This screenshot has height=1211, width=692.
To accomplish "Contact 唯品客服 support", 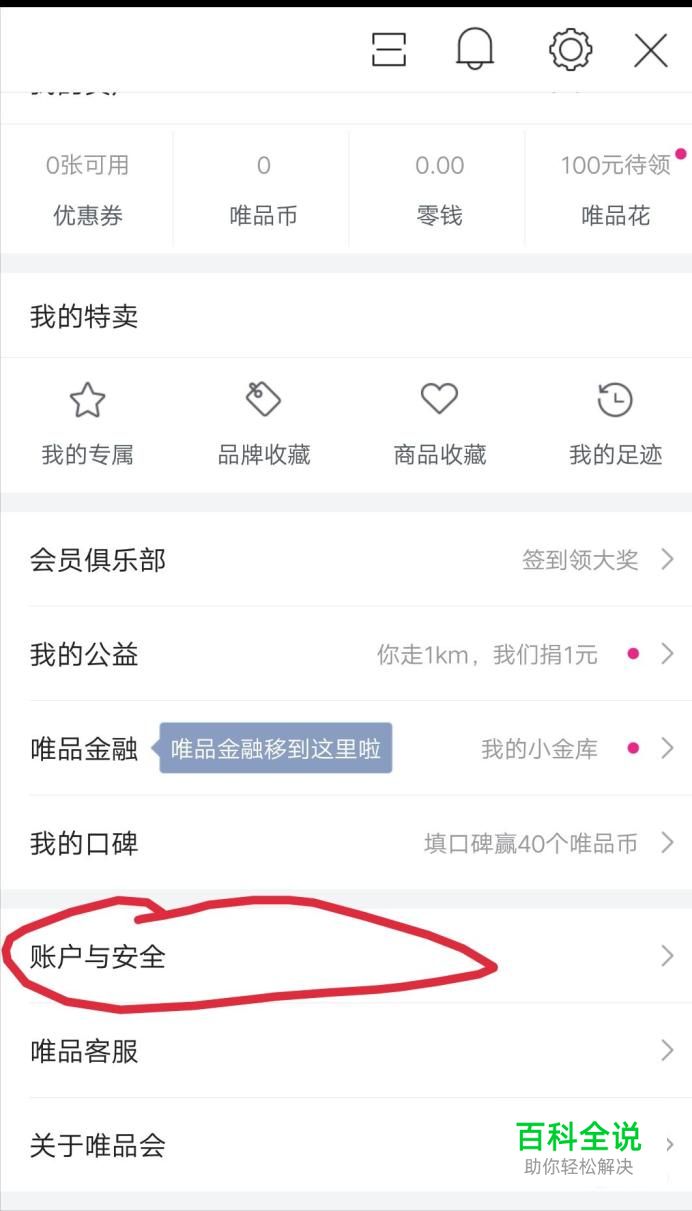I will coord(346,1051).
